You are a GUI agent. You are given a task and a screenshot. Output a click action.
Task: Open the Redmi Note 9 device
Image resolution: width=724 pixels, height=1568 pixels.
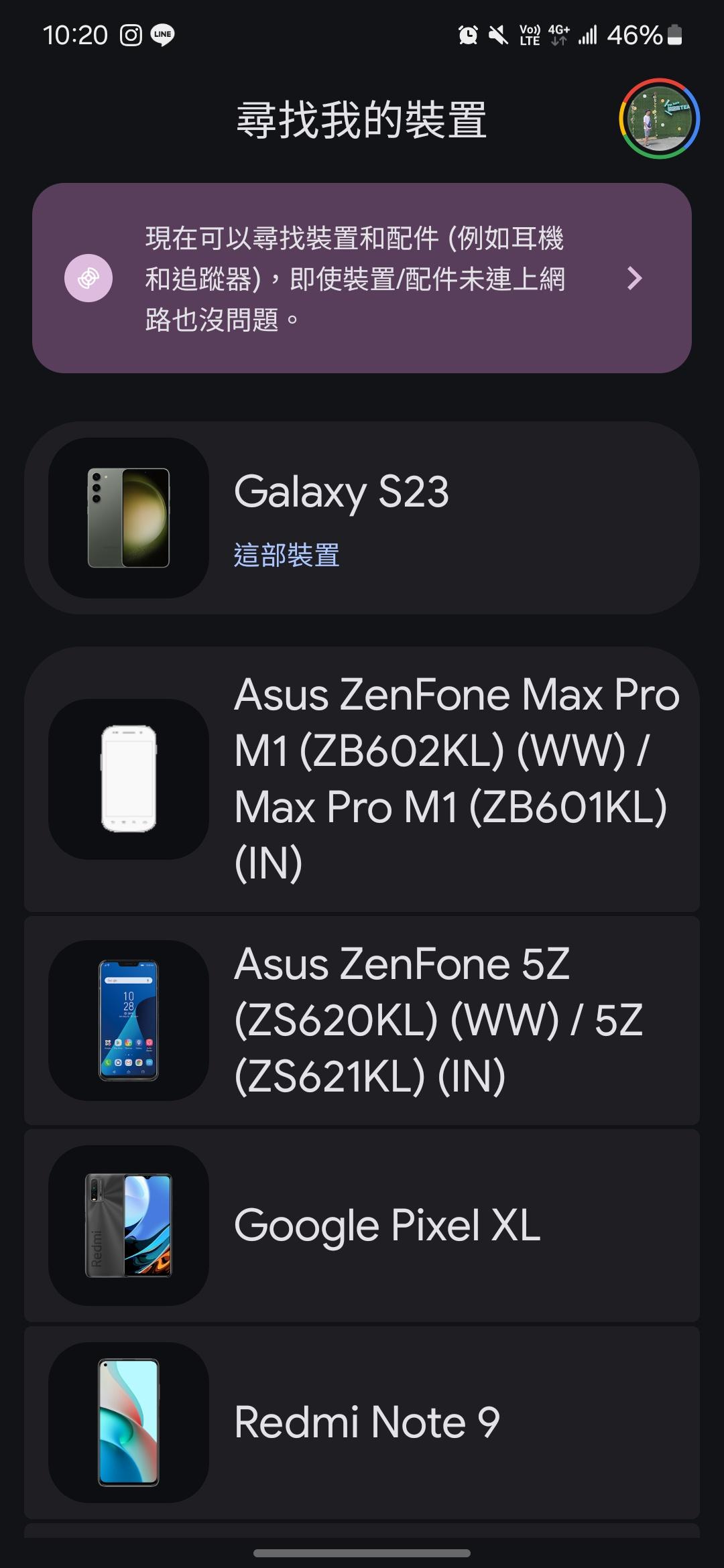pyautogui.click(x=362, y=1422)
